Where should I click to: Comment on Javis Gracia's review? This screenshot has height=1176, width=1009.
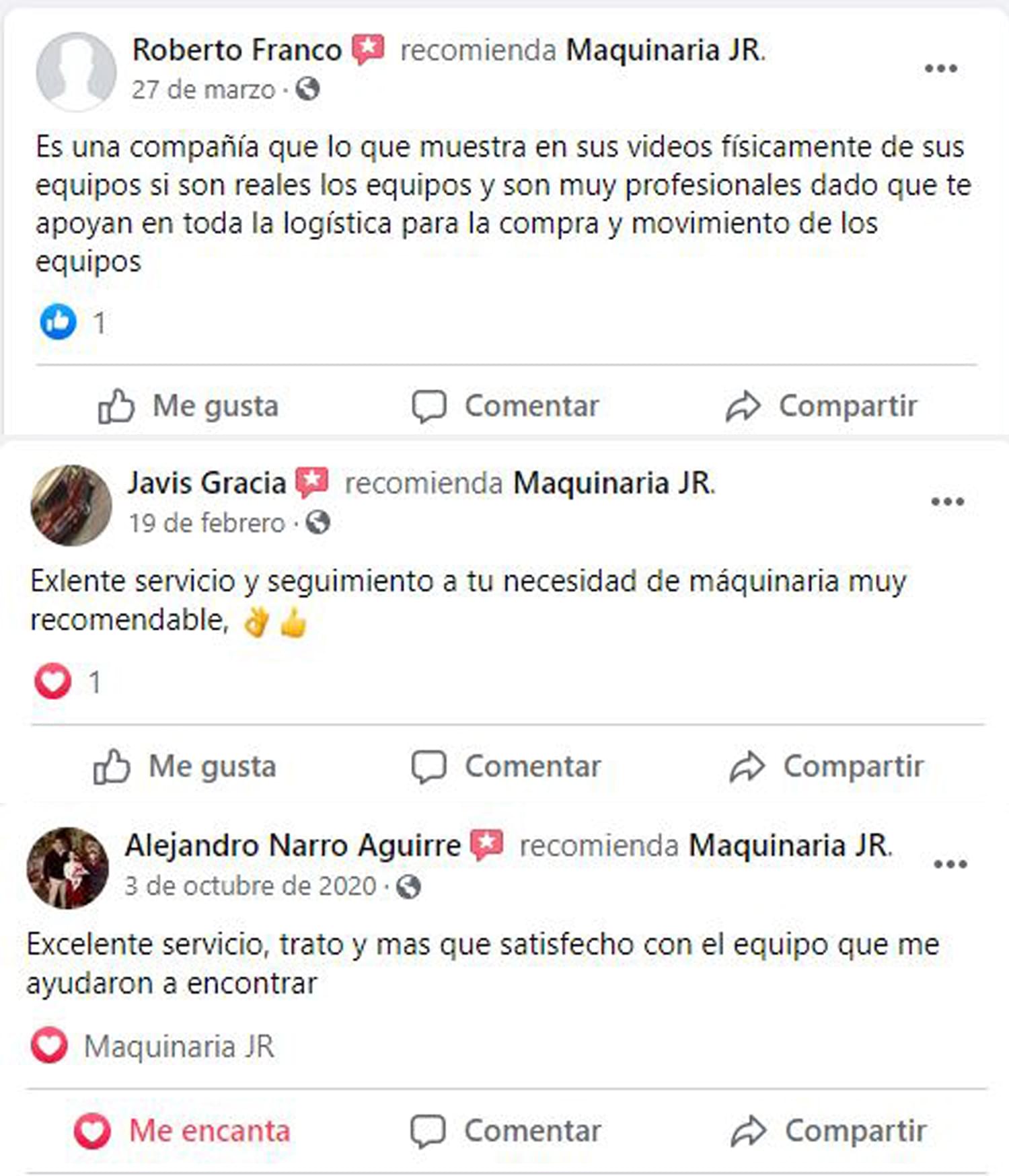(506, 767)
